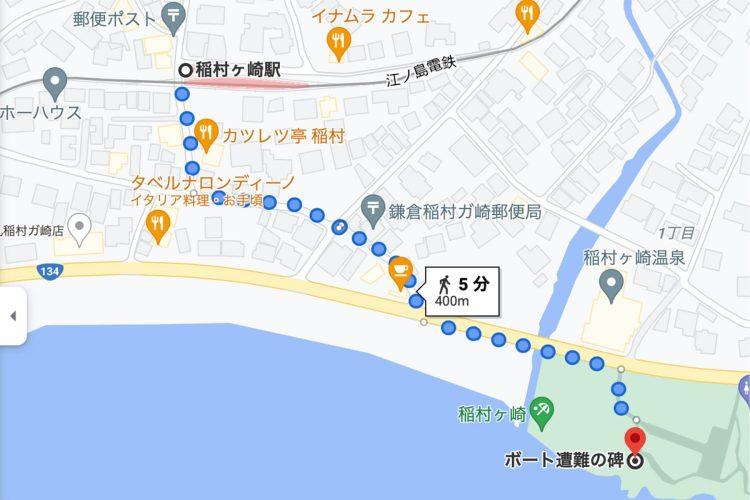Open the 鎌倉稲村ガ崎郵便局 post office marker
Screen dimensions: 750x500
[x=373, y=209]
